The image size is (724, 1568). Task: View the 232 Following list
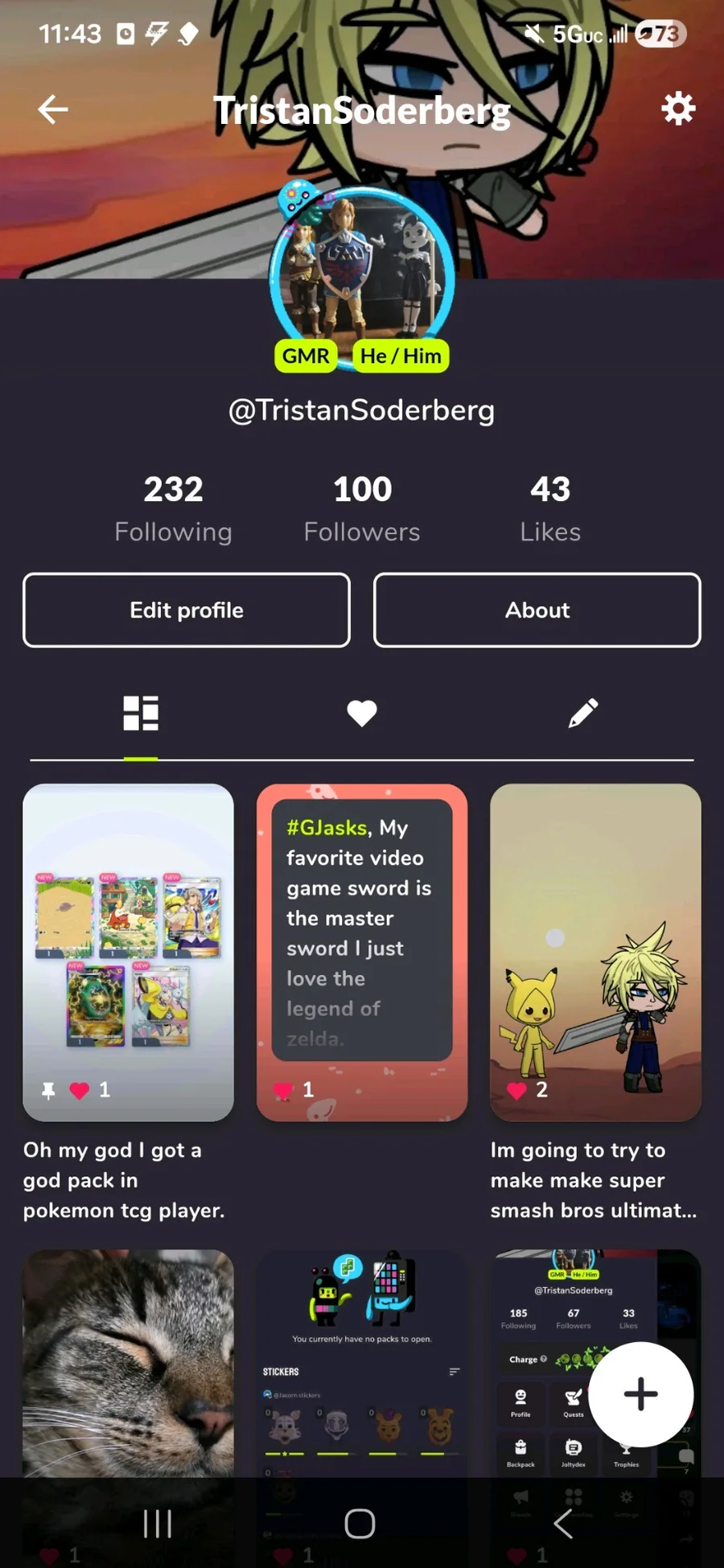173,508
